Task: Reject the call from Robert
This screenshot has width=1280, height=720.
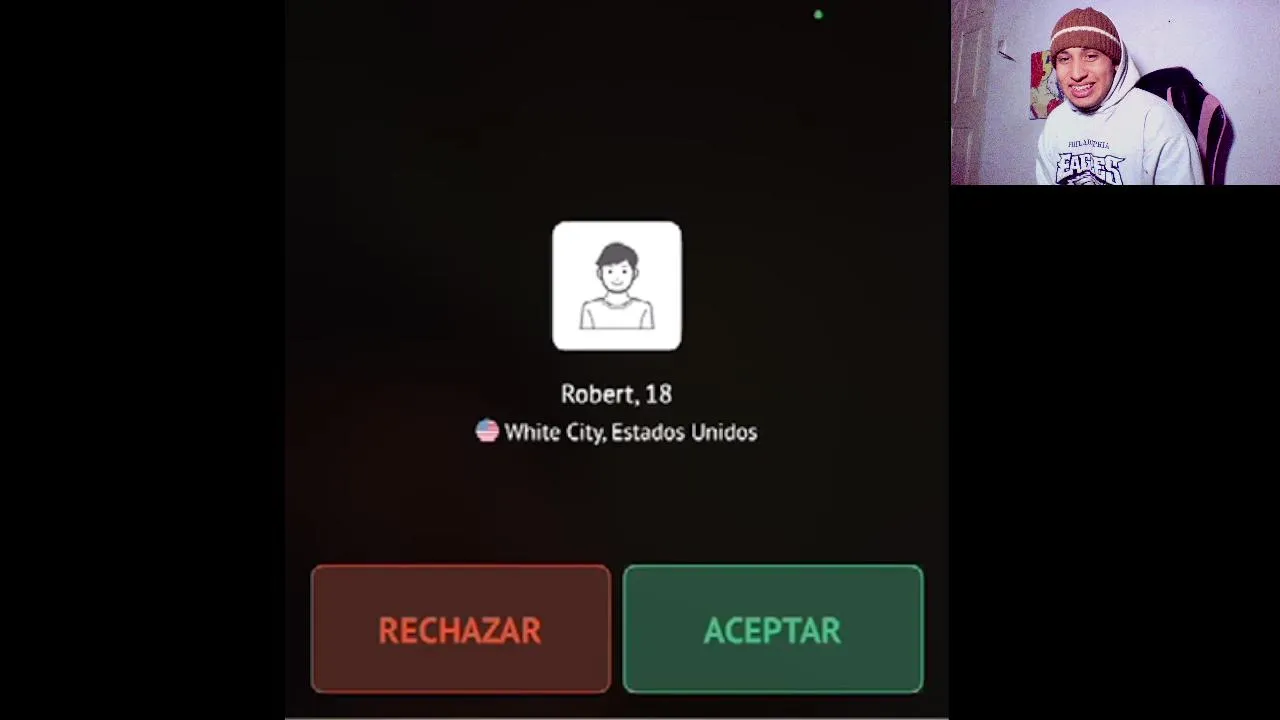Action: (460, 629)
